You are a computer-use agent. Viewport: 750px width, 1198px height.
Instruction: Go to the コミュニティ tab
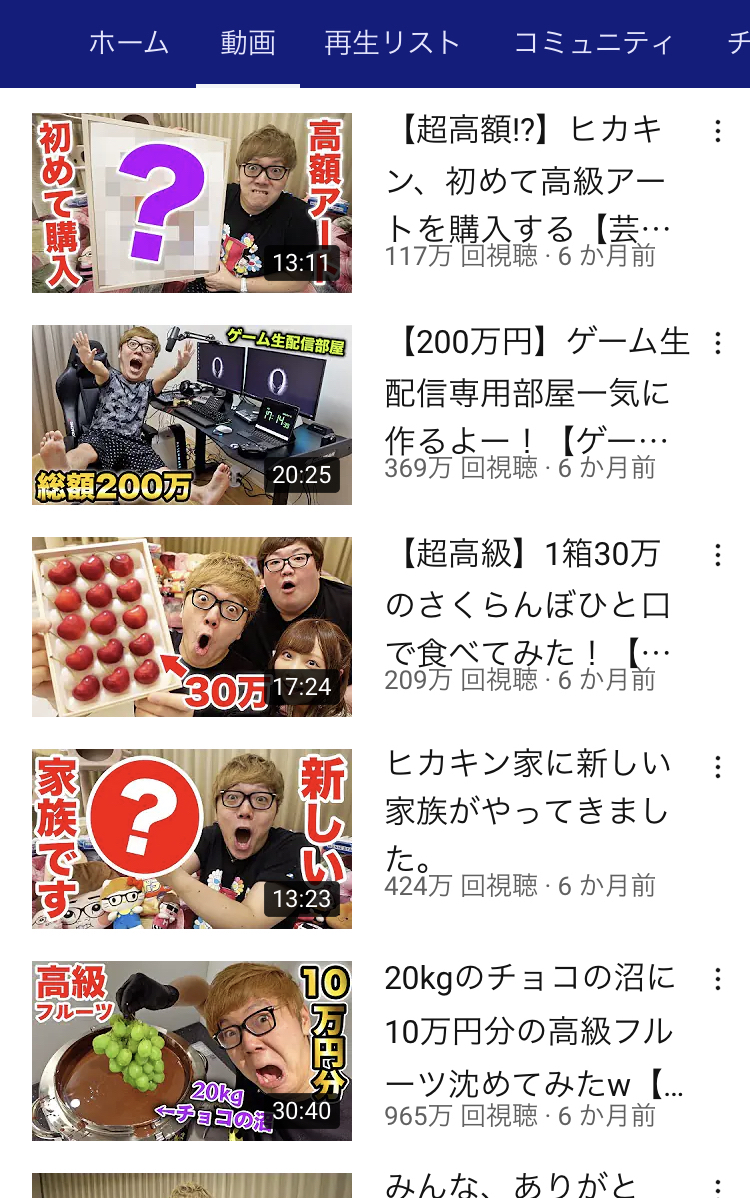pyautogui.click(x=593, y=43)
